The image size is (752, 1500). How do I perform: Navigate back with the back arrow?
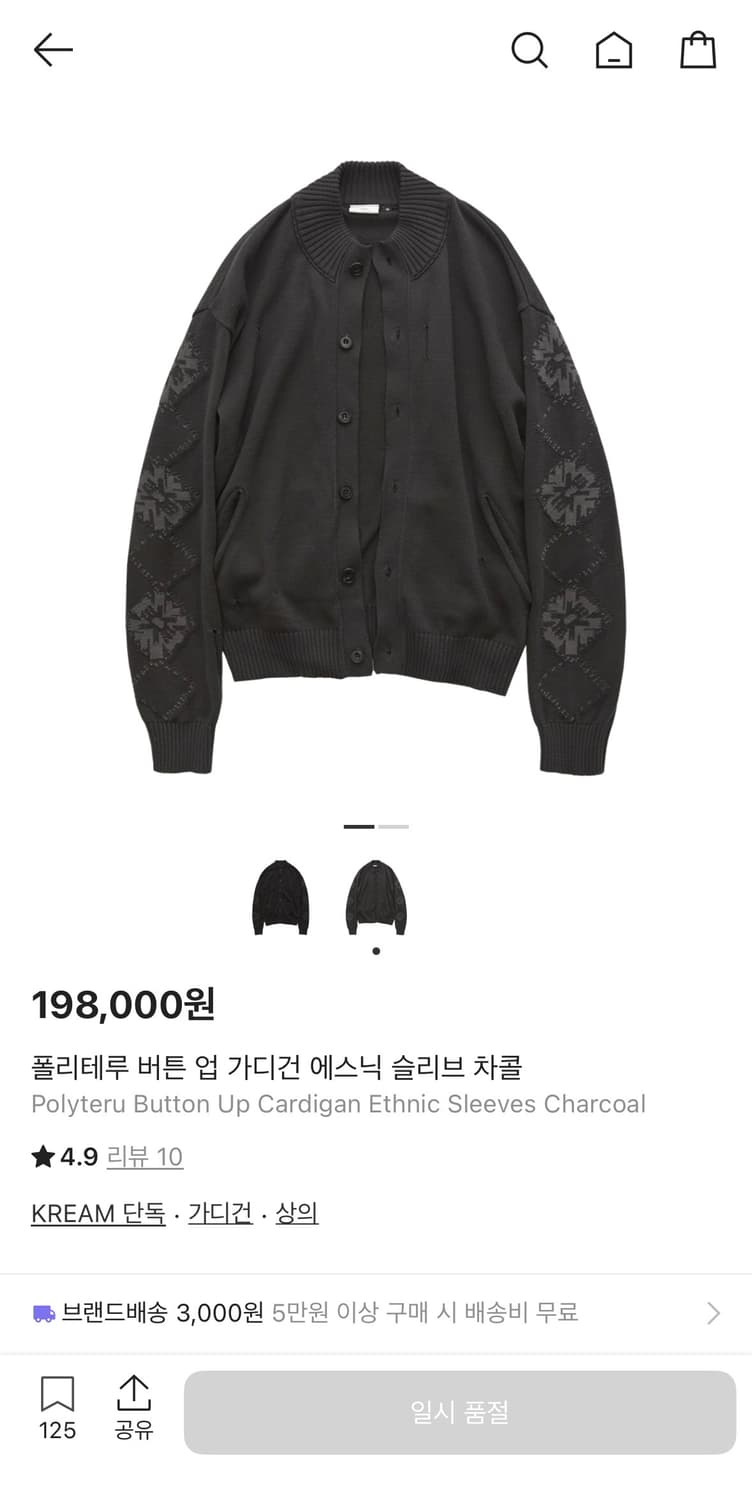(x=52, y=48)
